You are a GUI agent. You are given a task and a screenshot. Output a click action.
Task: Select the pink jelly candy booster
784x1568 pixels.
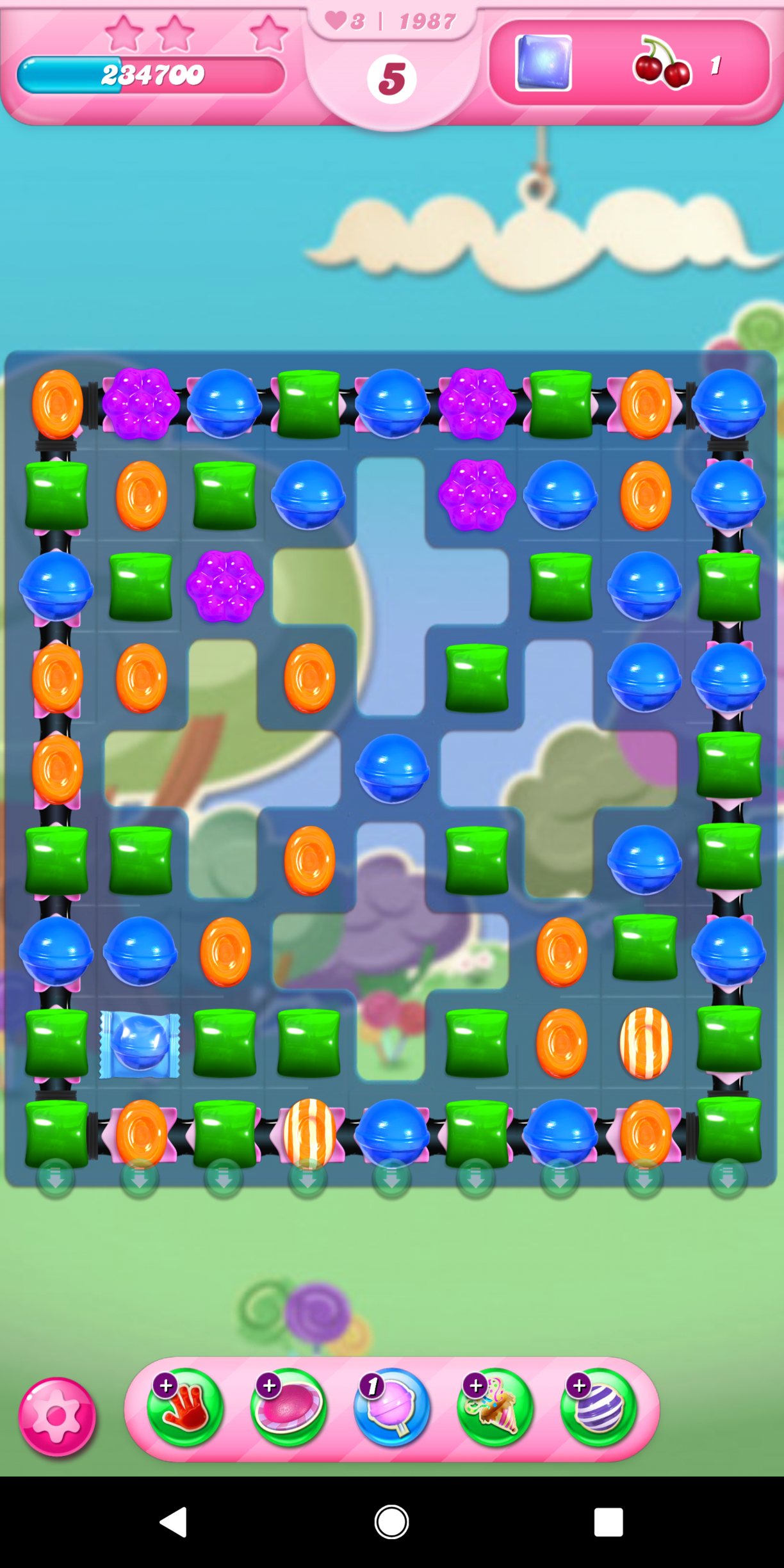288,1408
